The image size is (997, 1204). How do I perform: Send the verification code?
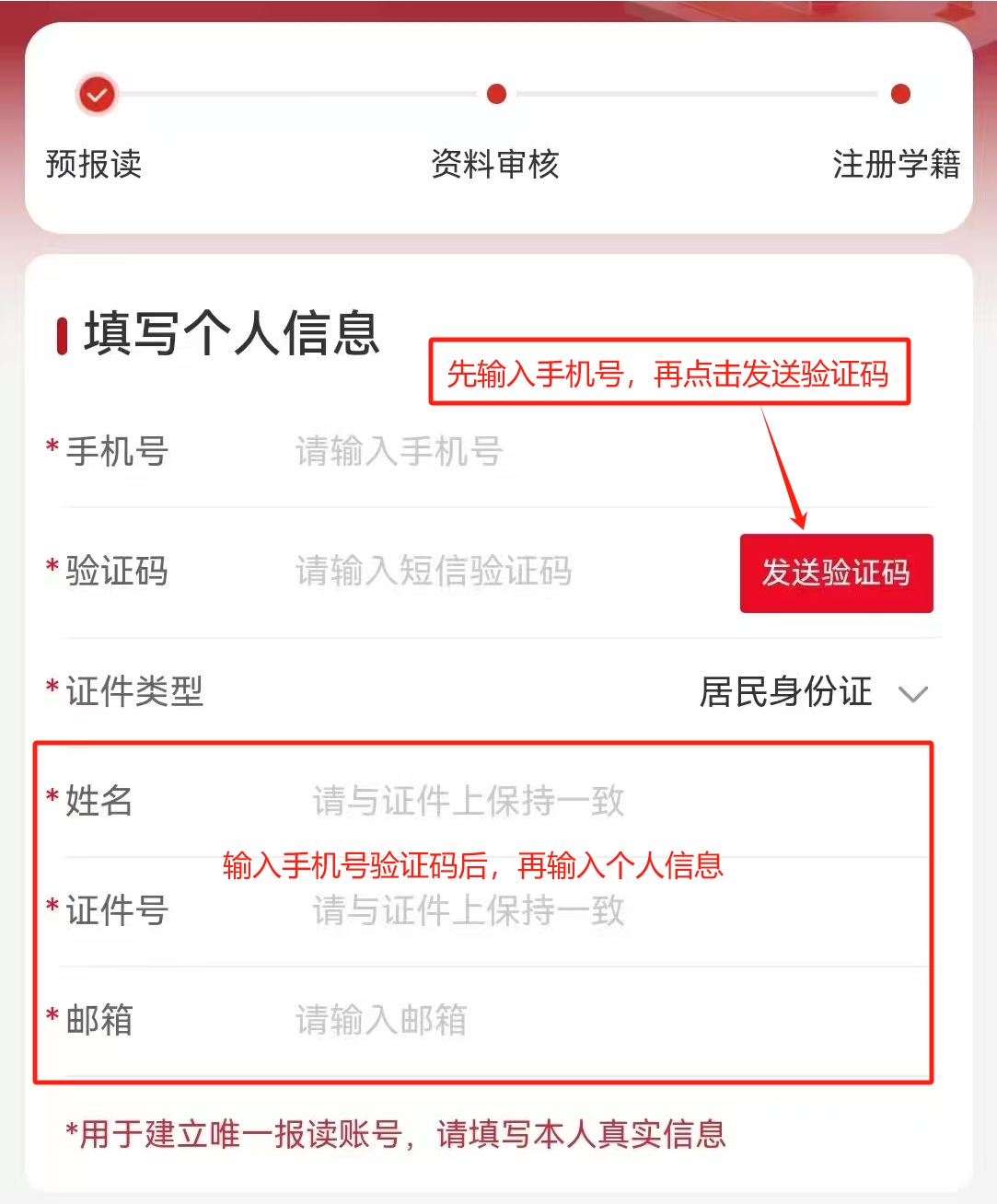pos(836,573)
